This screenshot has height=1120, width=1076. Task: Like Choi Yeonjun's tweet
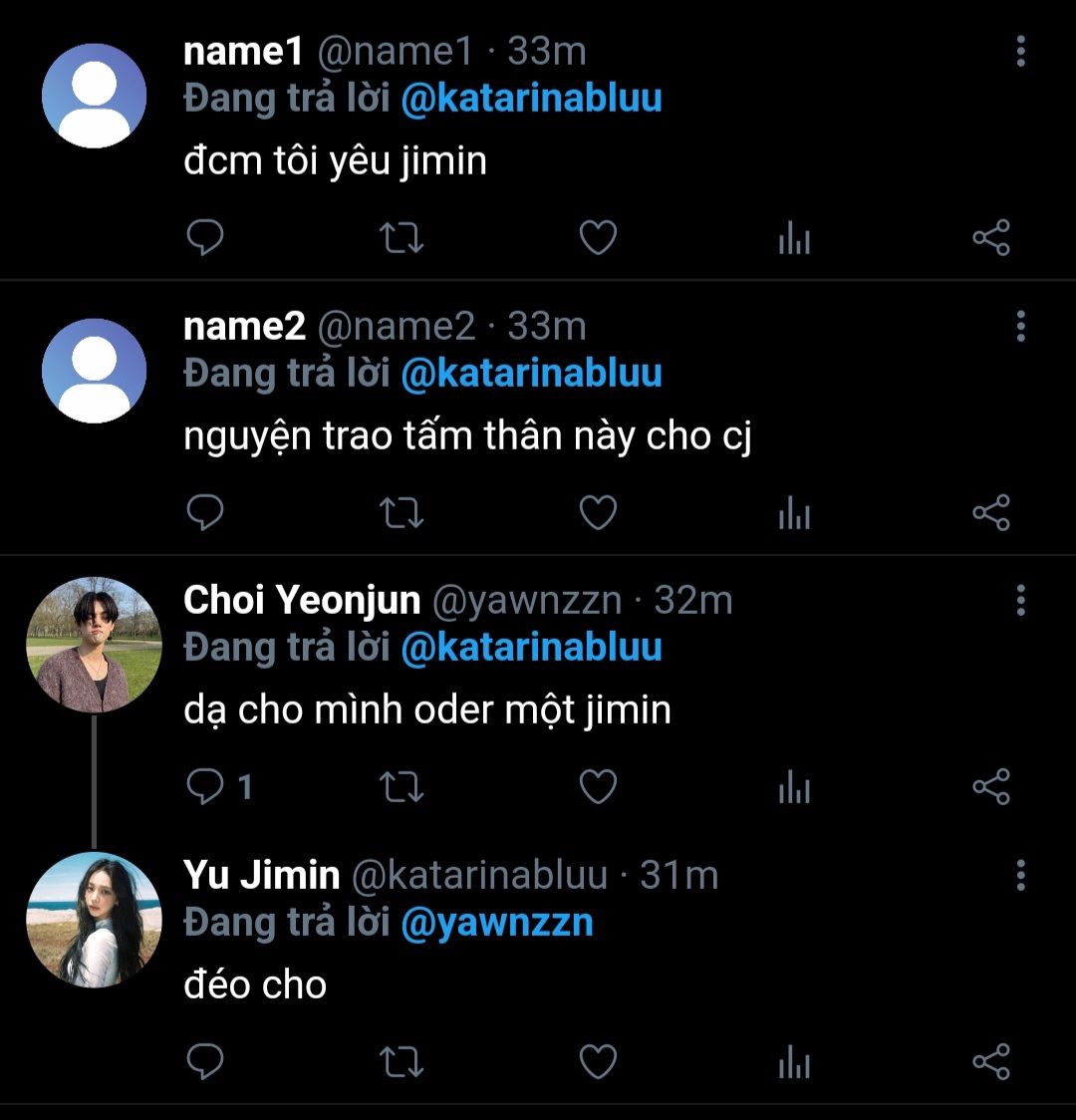pyautogui.click(x=598, y=788)
